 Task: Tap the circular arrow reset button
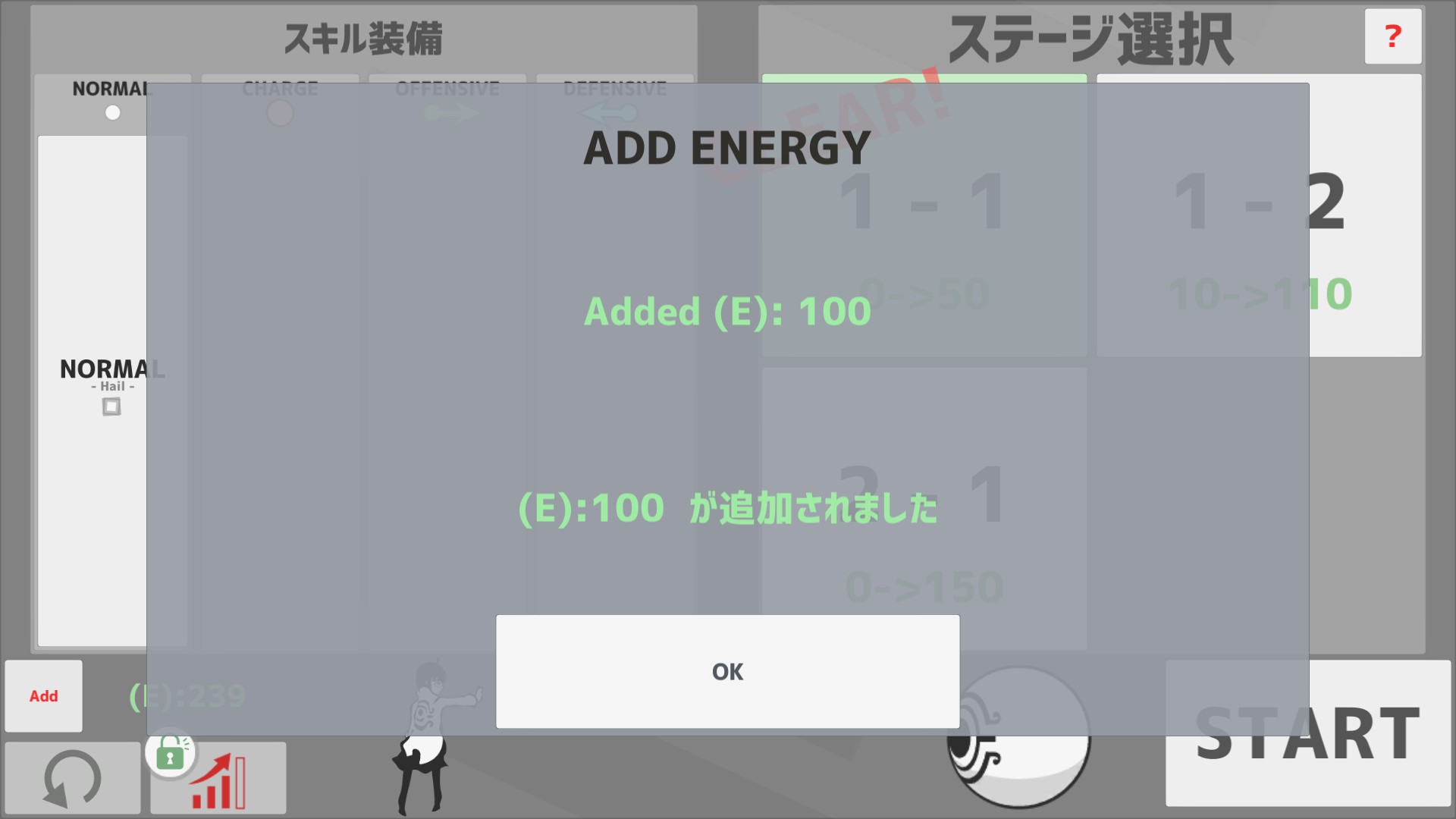point(72,778)
